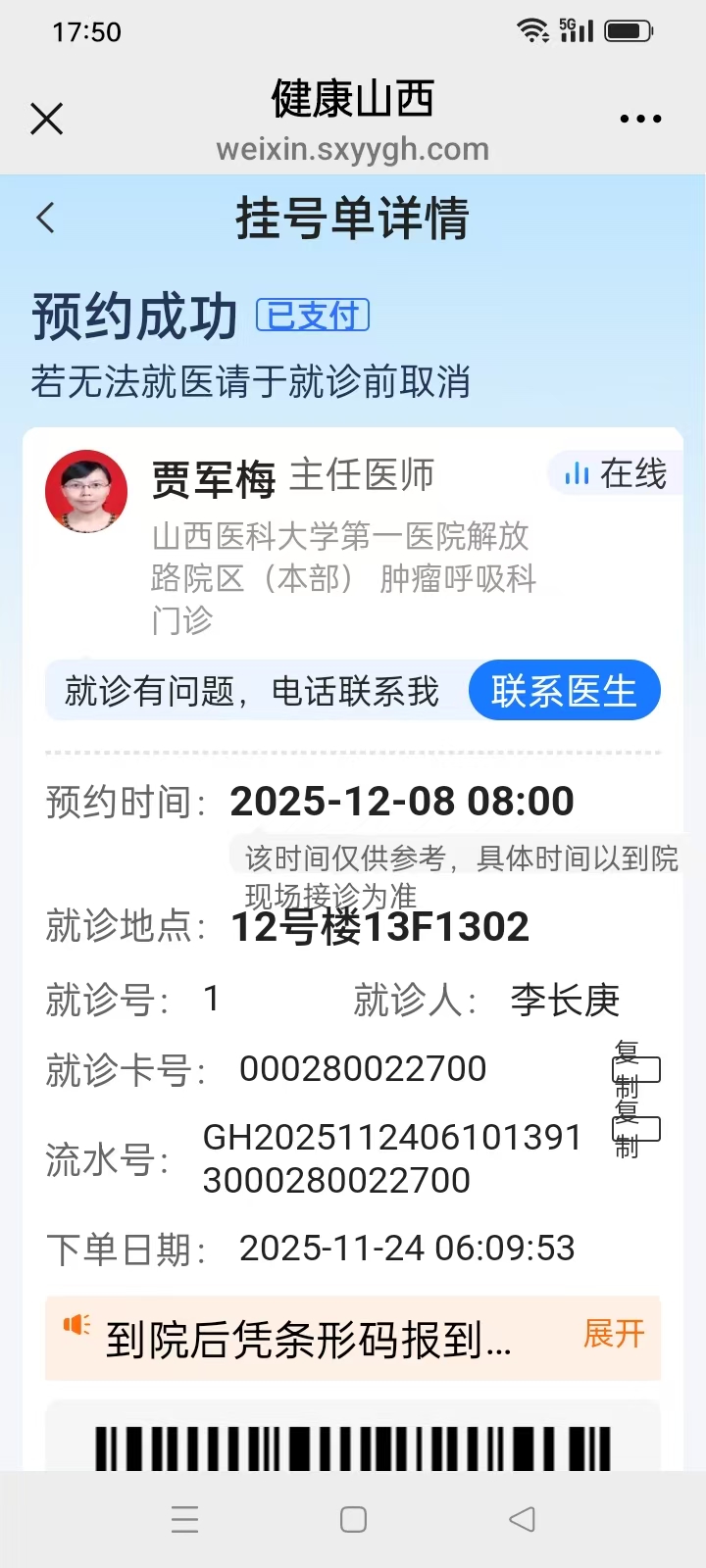
Task: Copy the 流水号 serial number
Action: click(x=635, y=1129)
